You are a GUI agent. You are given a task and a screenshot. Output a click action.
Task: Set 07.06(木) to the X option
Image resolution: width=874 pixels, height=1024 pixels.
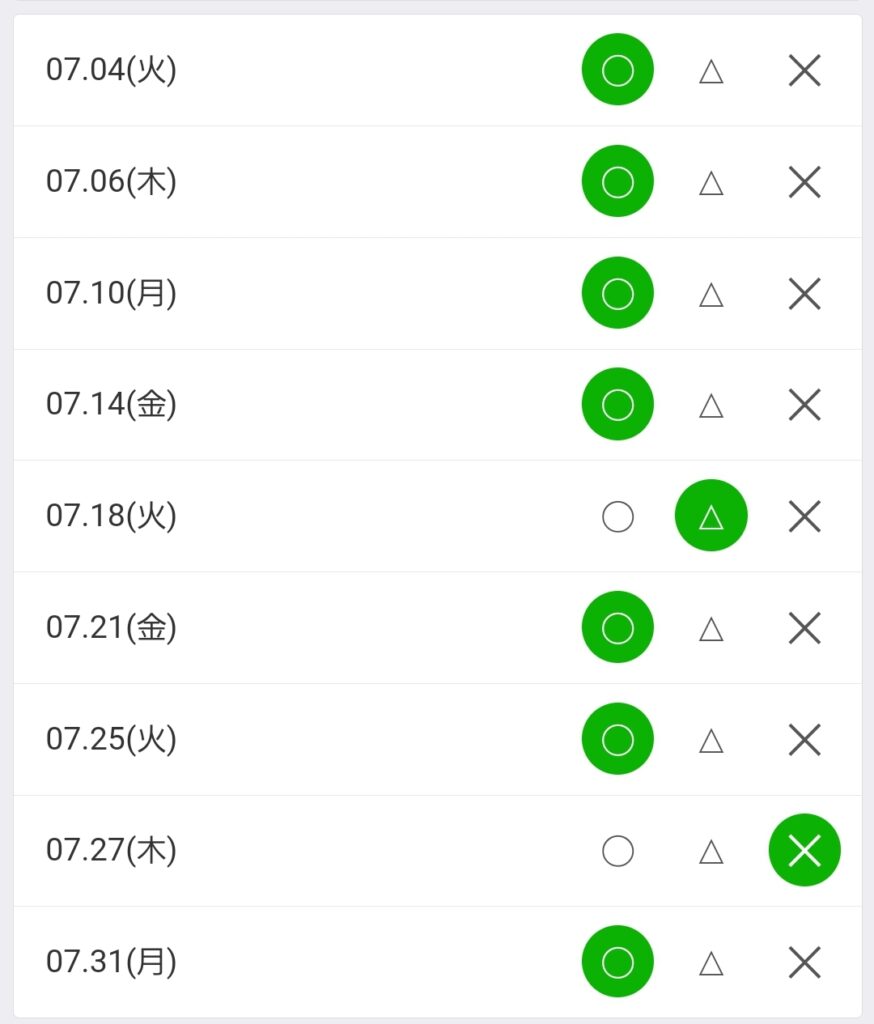[x=804, y=182]
